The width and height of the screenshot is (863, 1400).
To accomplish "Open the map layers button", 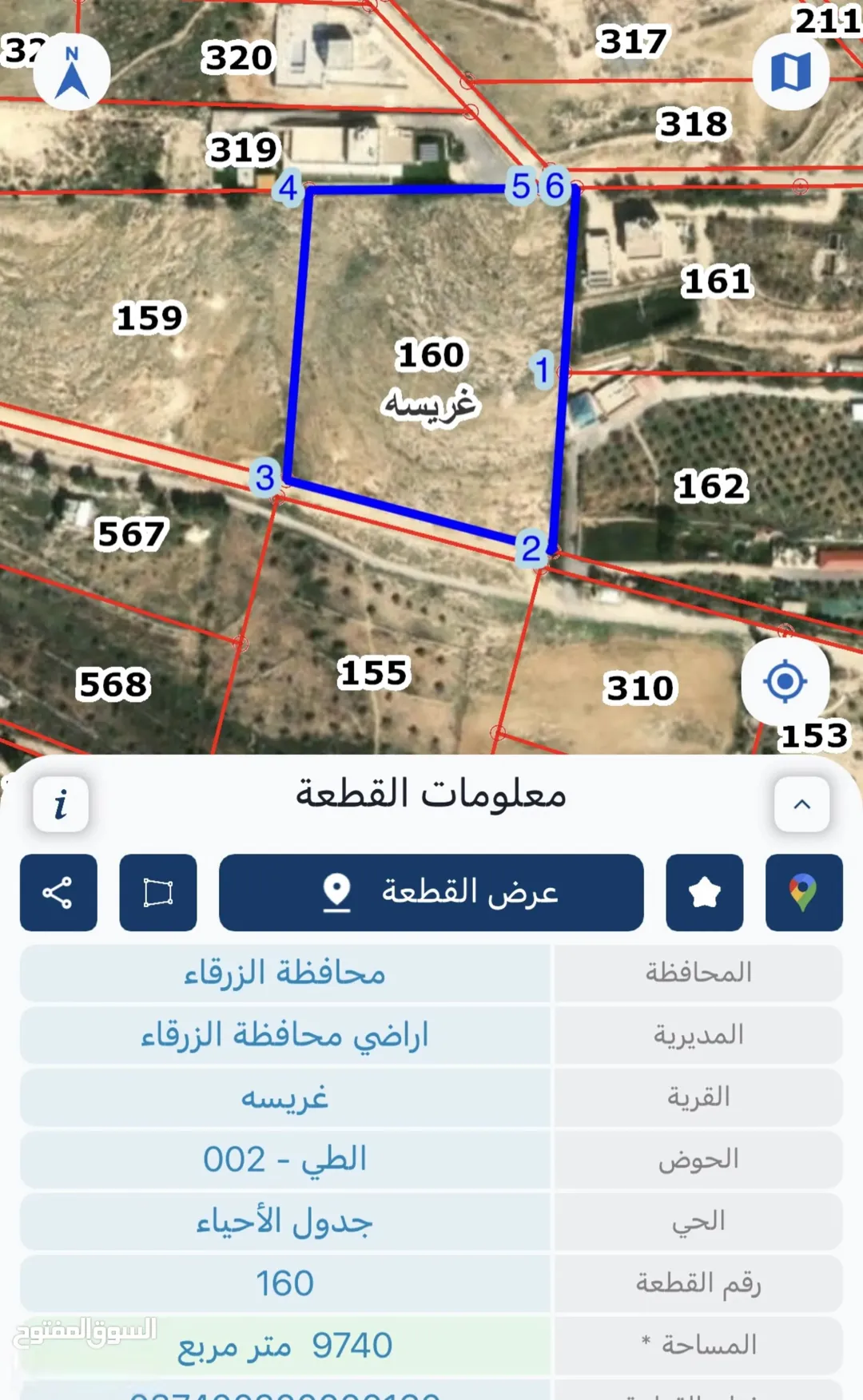I will [x=791, y=72].
